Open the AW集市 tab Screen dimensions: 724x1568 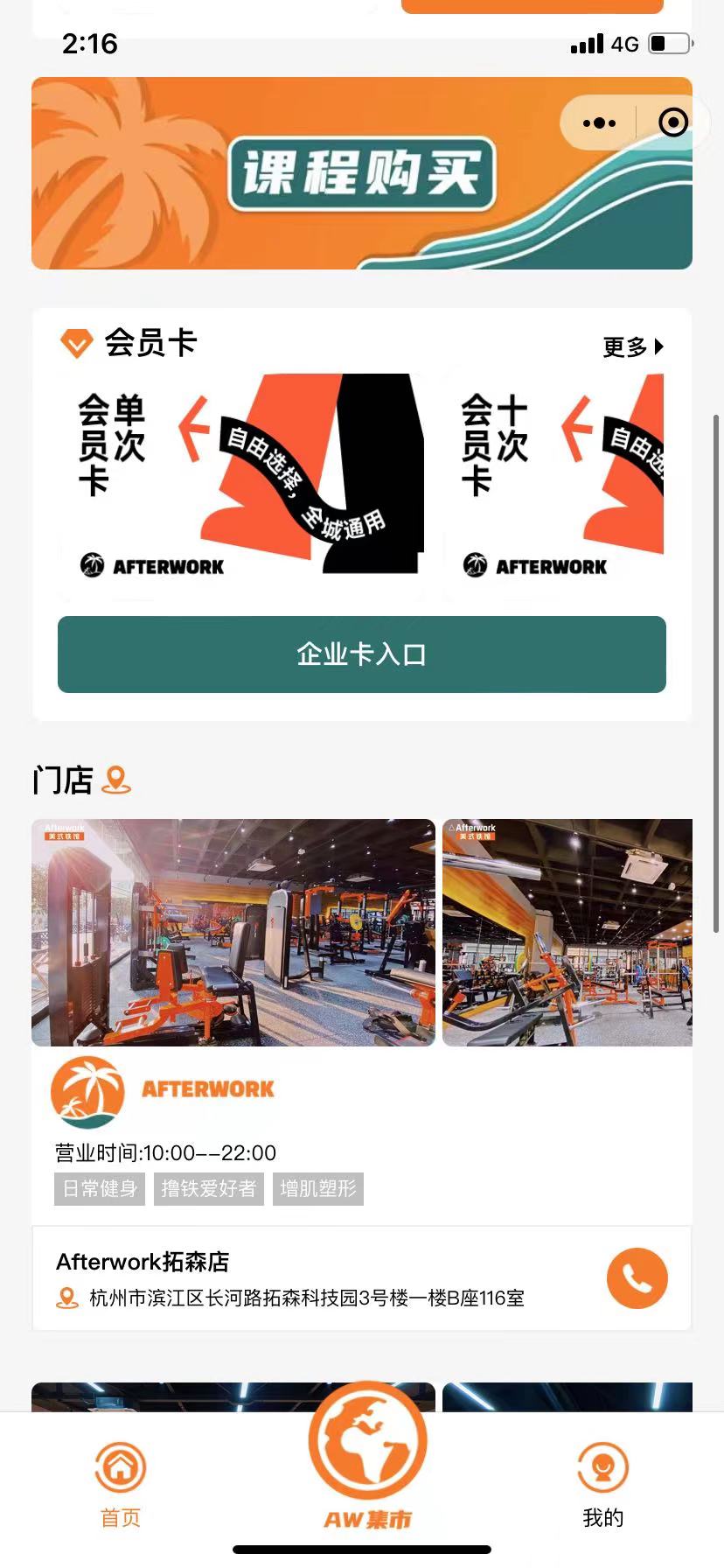367,1461
